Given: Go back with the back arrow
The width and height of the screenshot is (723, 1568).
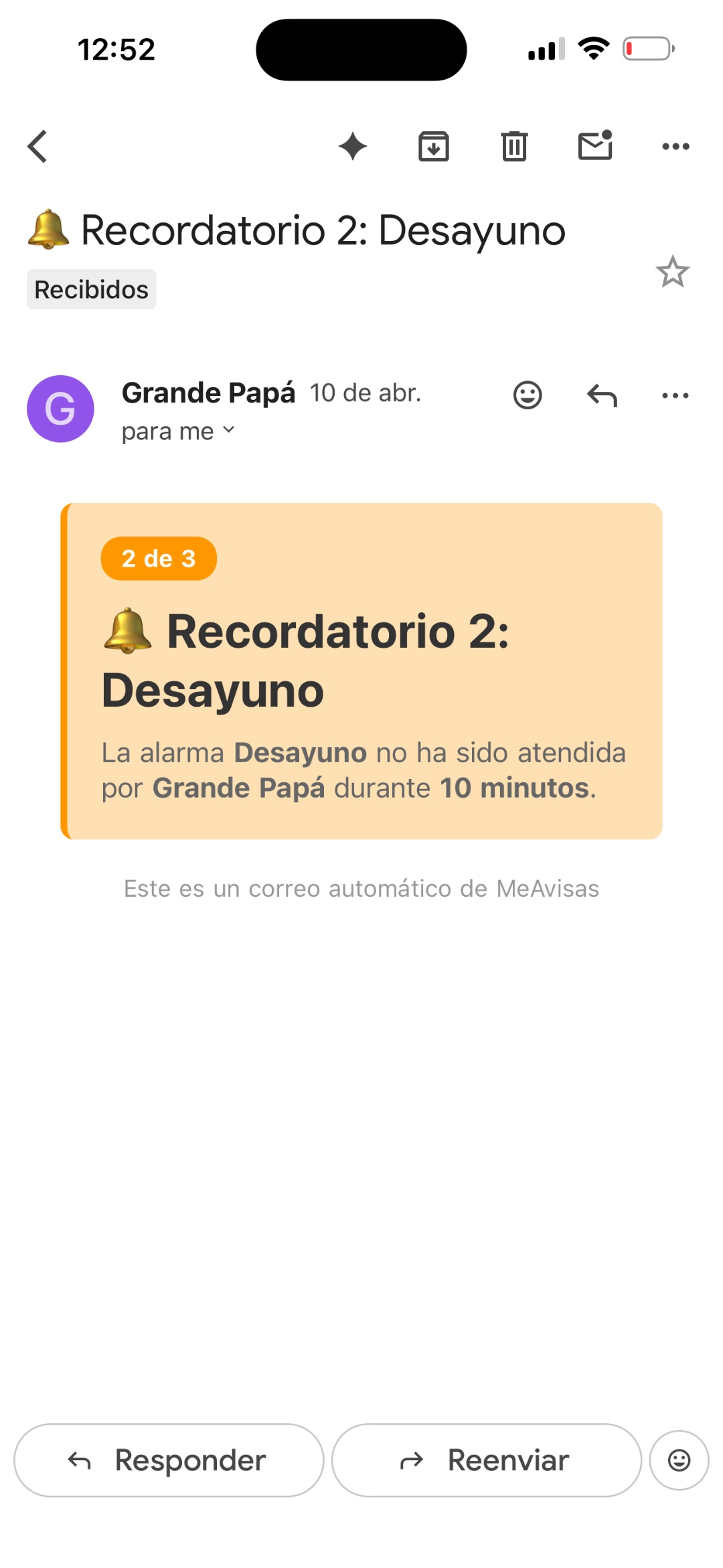Looking at the screenshot, I should pyautogui.click(x=37, y=146).
